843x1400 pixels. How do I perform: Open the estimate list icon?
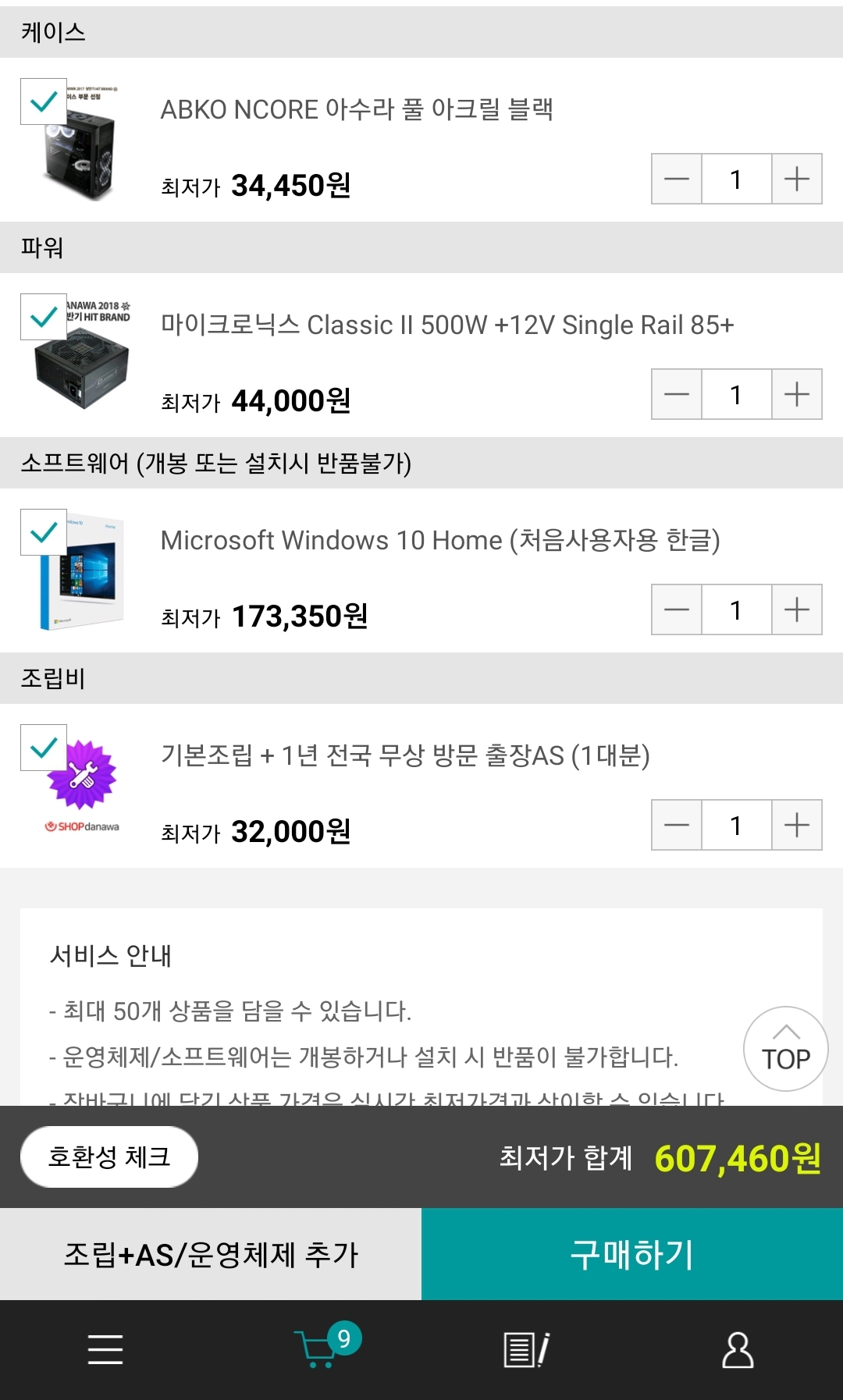coord(526,1349)
